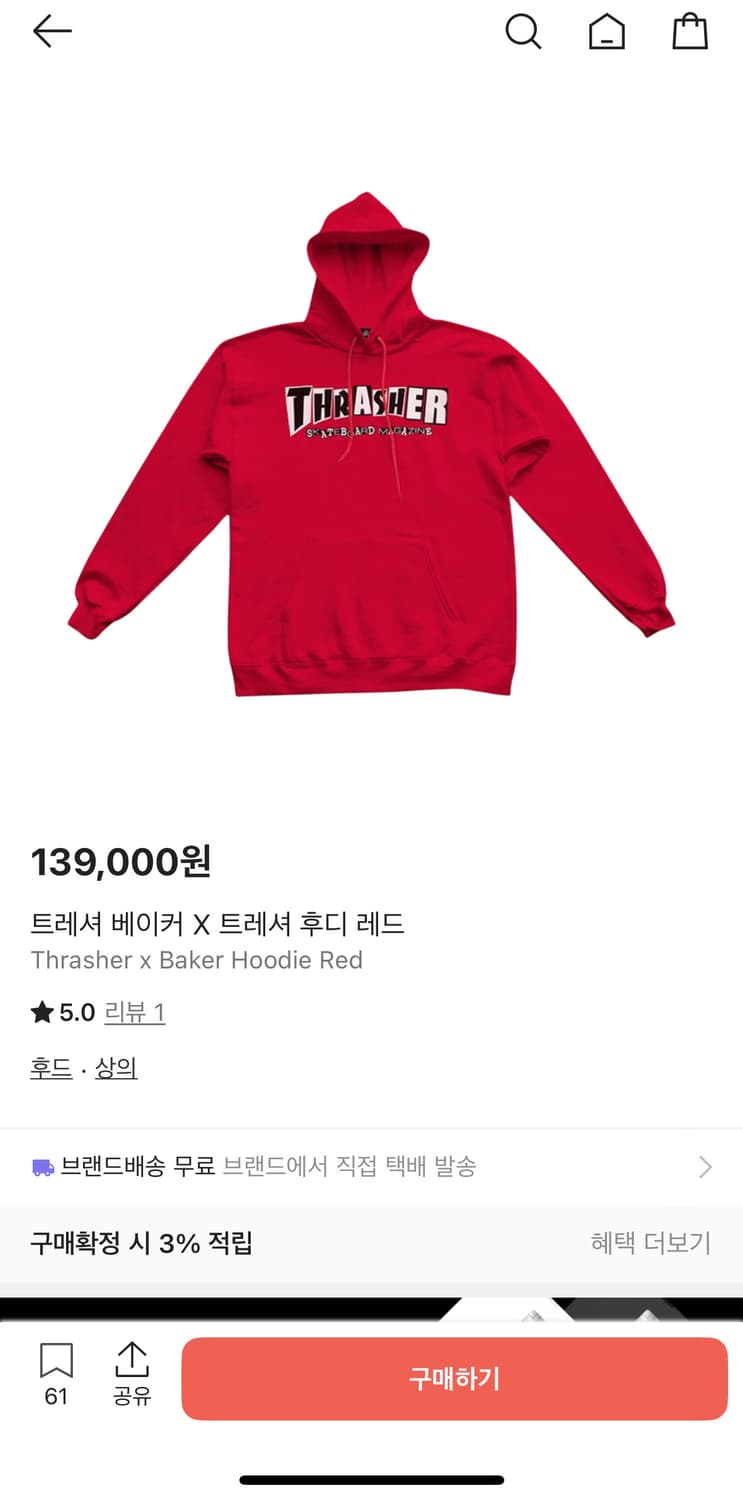Open the shopping bag icon
743x1500 pixels.
click(x=690, y=31)
